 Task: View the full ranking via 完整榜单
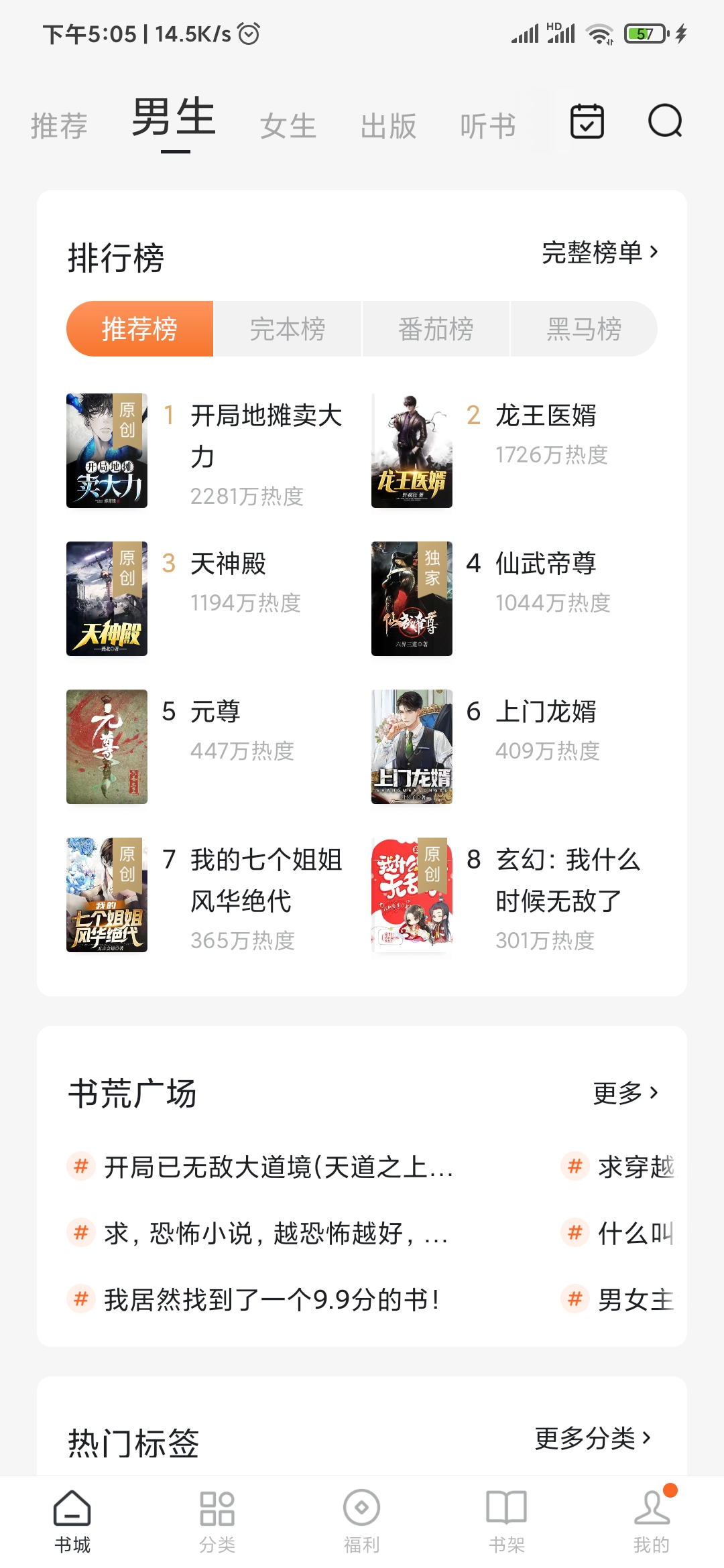pyautogui.click(x=599, y=253)
